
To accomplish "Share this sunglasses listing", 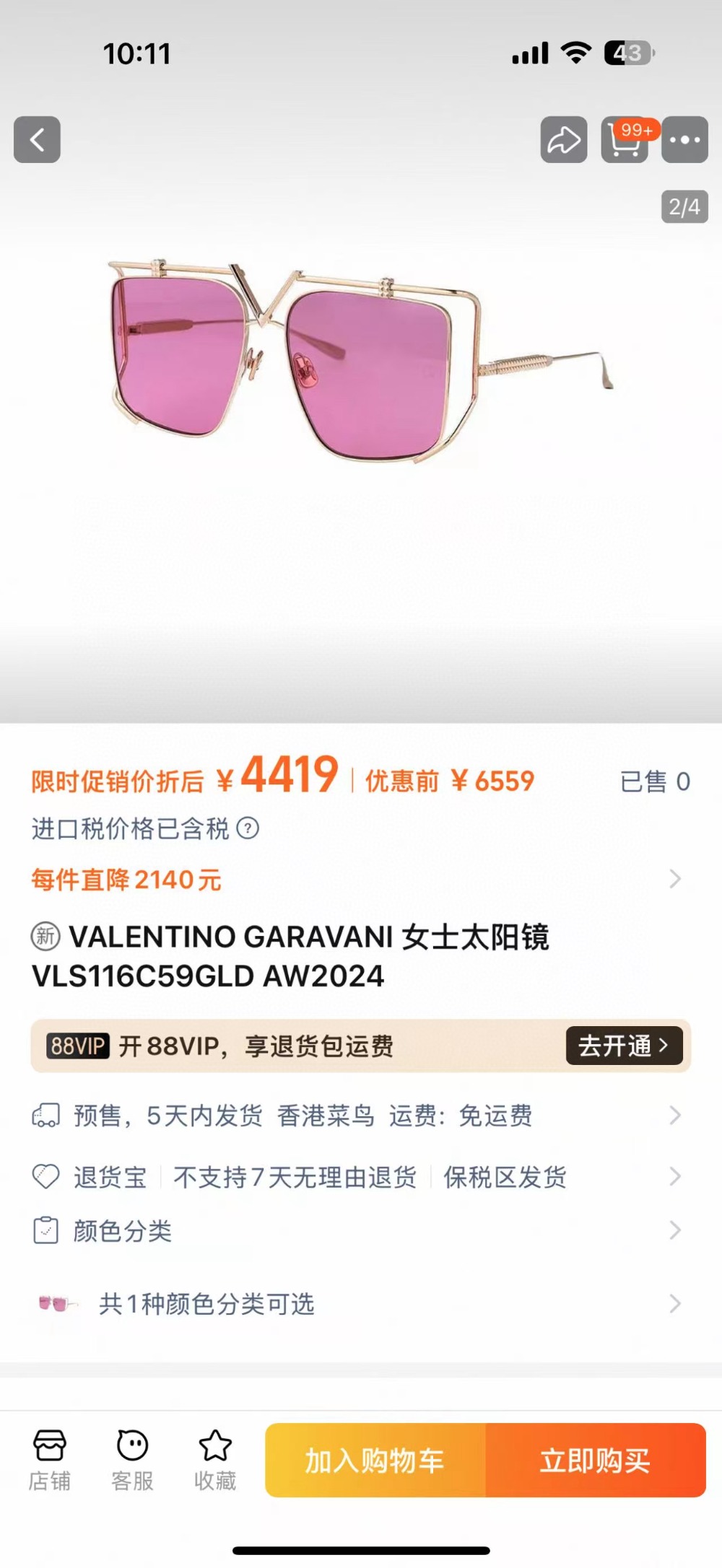I will [564, 139].
